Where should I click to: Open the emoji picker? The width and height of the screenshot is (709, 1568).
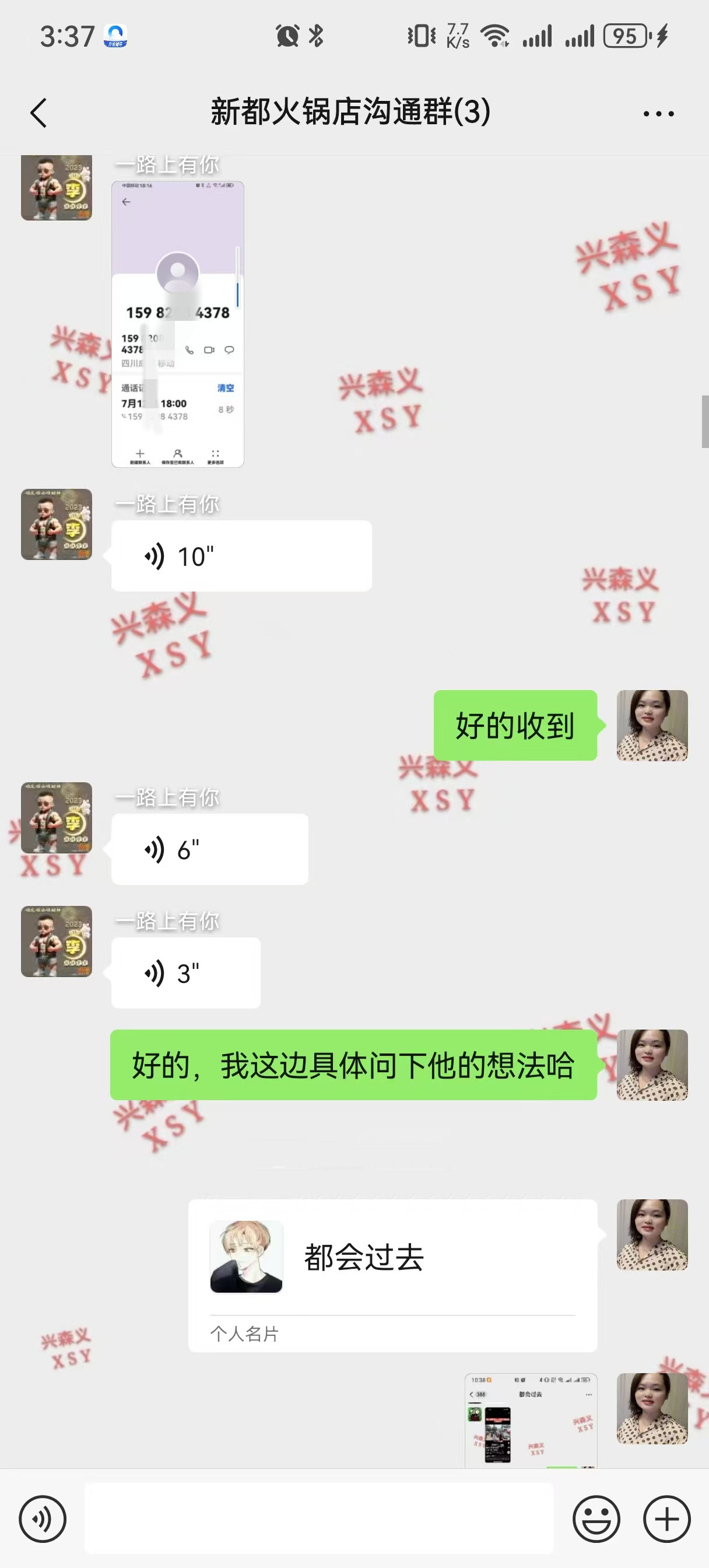point(596,1518)
